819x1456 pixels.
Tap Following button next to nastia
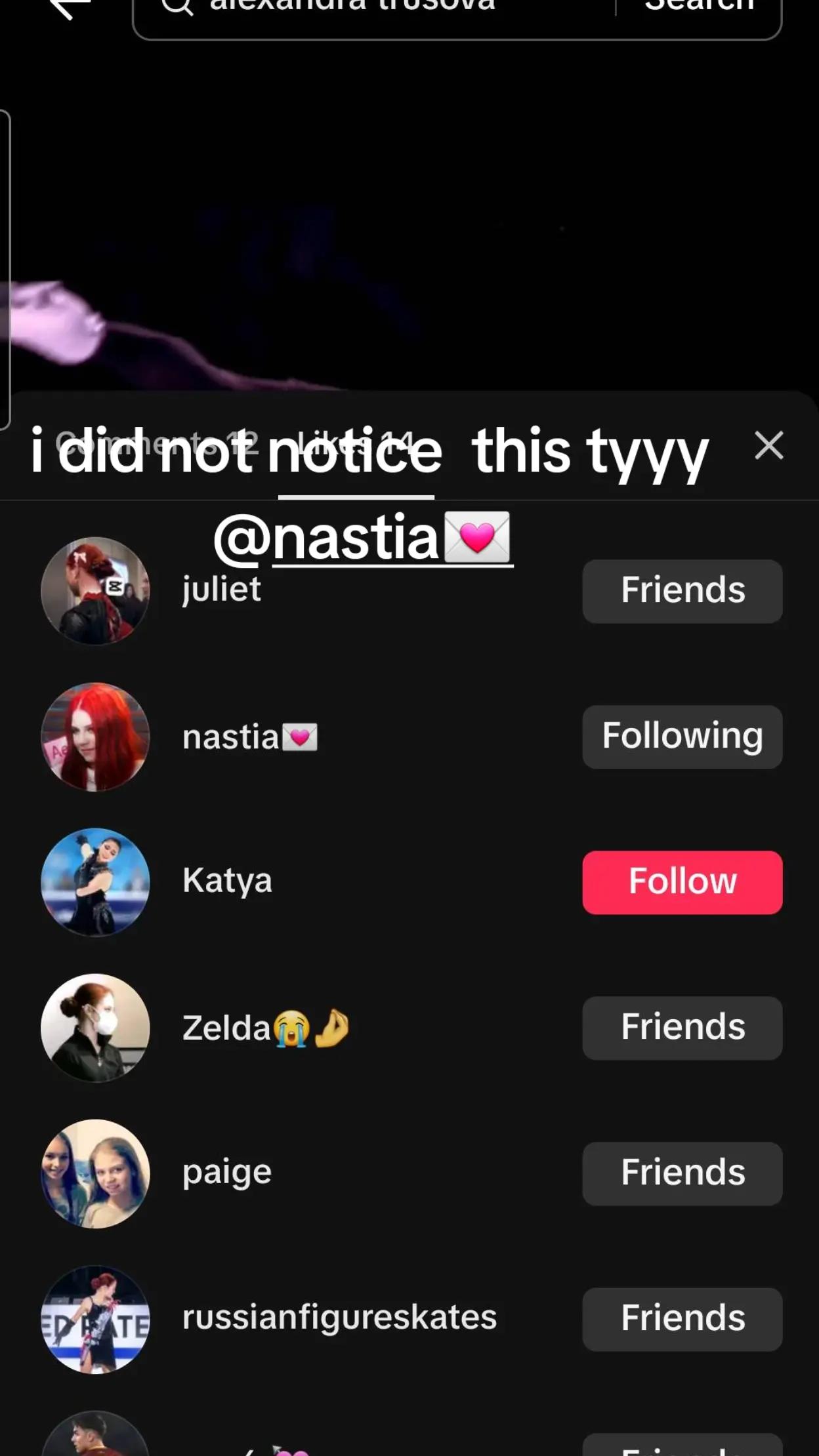(682, 737)
